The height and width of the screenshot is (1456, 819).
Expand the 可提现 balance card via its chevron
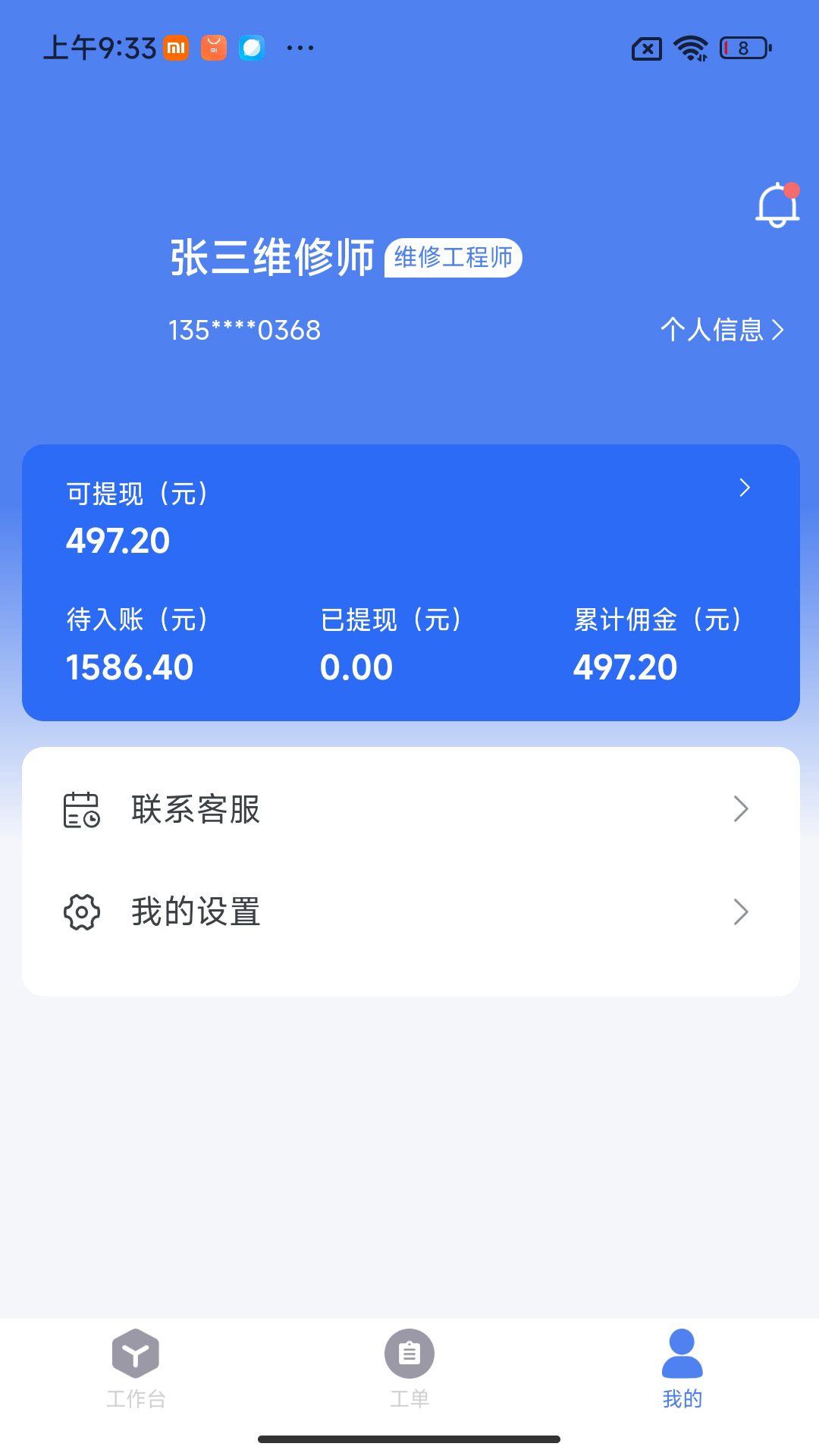coord(745,489)
